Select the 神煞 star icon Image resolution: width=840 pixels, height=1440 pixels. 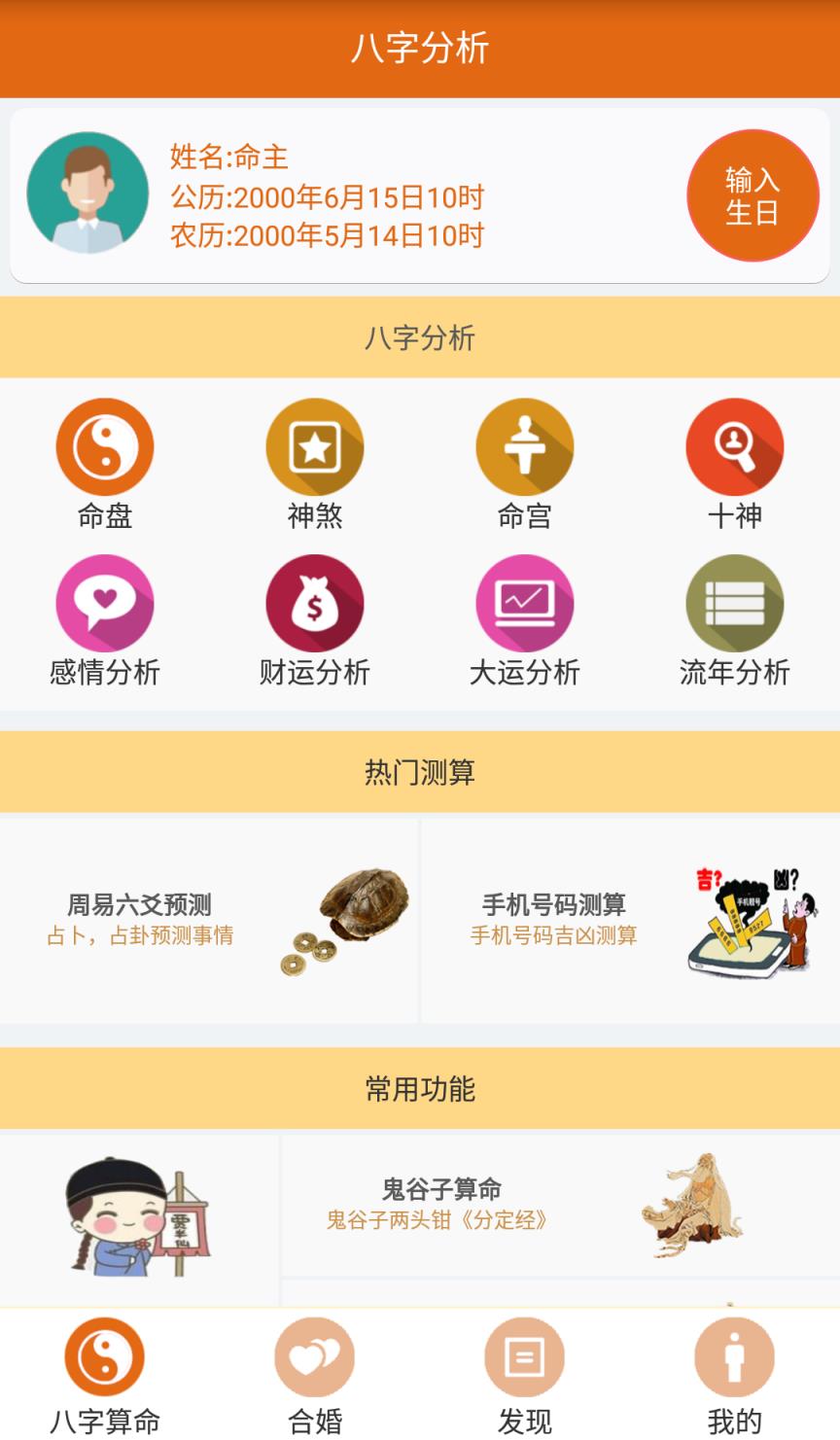click(314, 446)
